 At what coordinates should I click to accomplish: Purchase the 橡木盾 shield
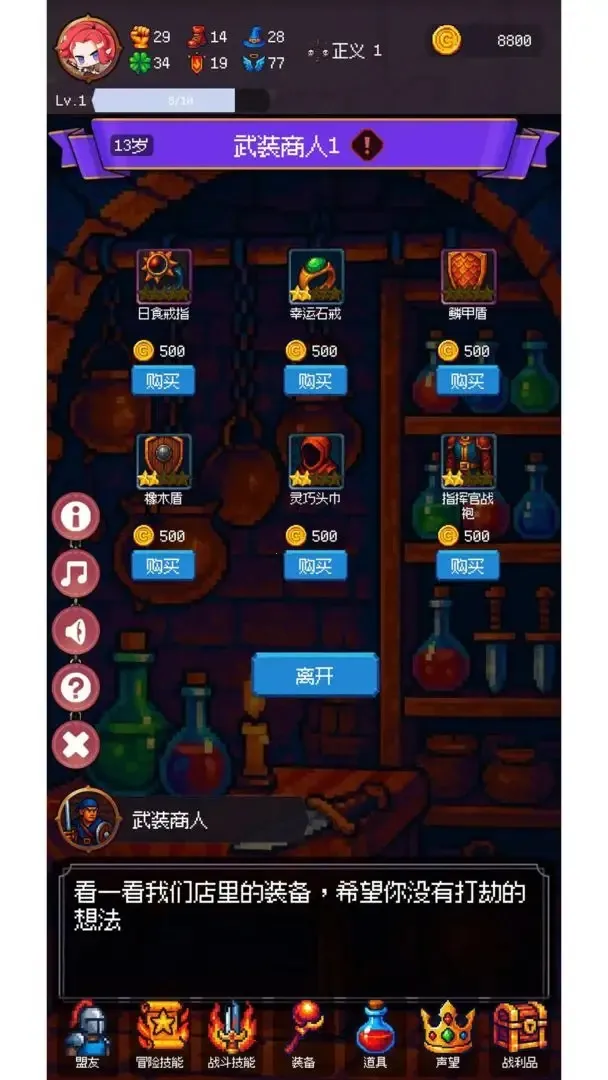pos(163,566)
